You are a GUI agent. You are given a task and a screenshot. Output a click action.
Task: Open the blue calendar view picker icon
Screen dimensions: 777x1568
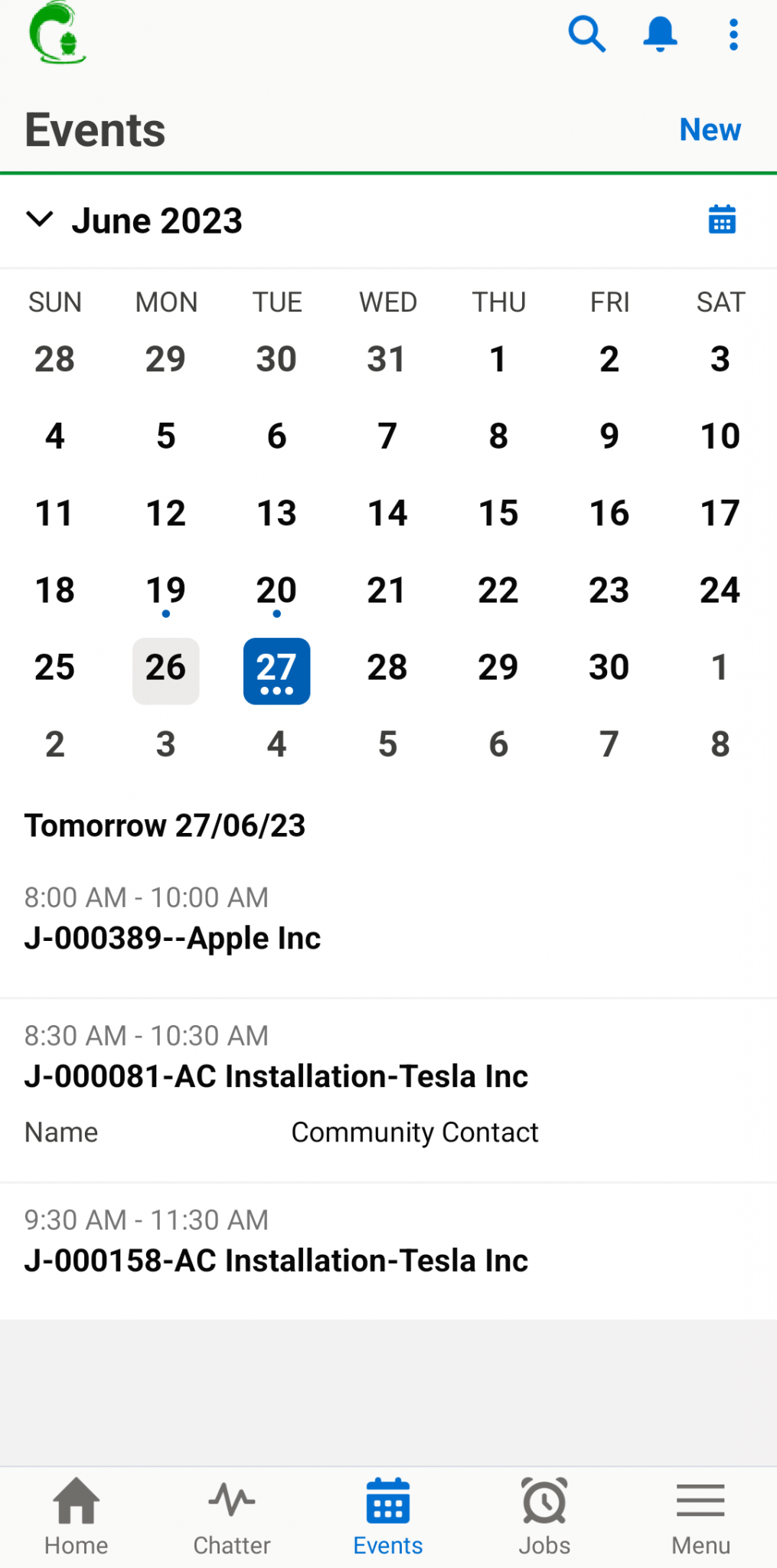[721, 220]
